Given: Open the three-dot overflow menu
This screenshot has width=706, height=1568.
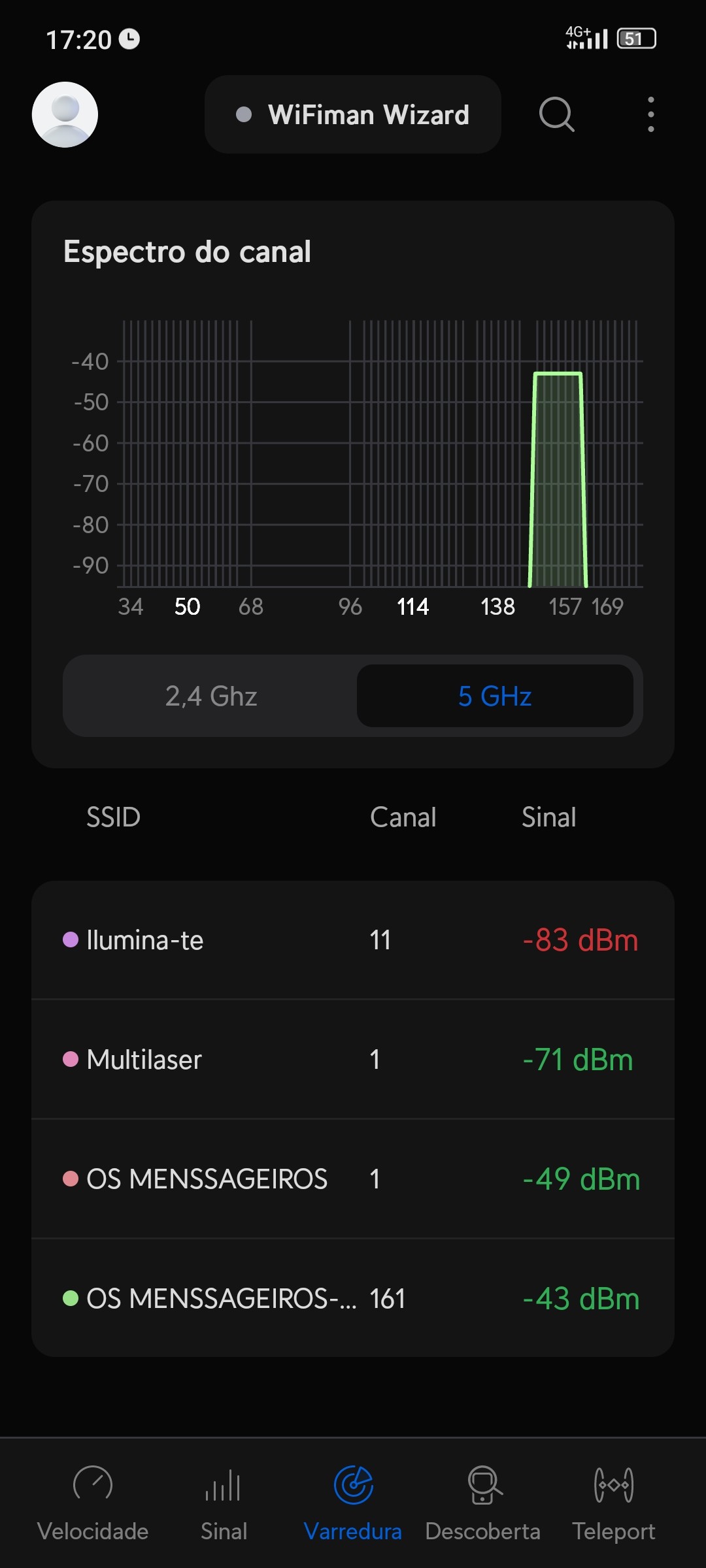Looking at the screenshot, I should click(650, 114).
